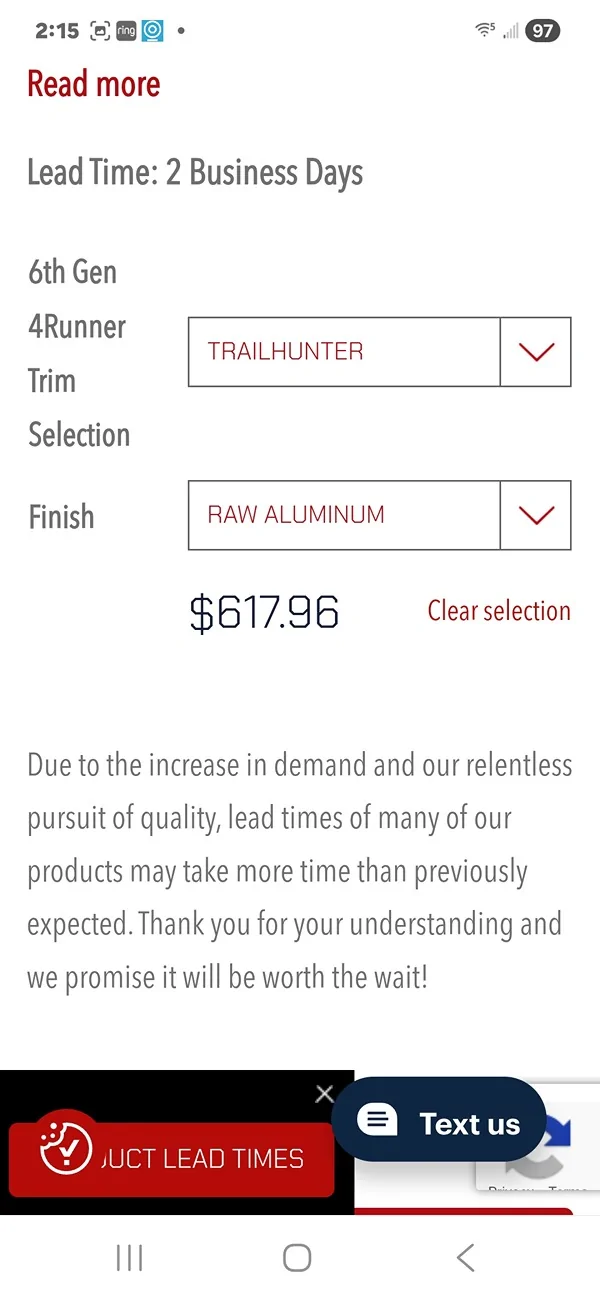
Task: Tap the Read more link
Action: pyautogui.click(x=93, y=84)
